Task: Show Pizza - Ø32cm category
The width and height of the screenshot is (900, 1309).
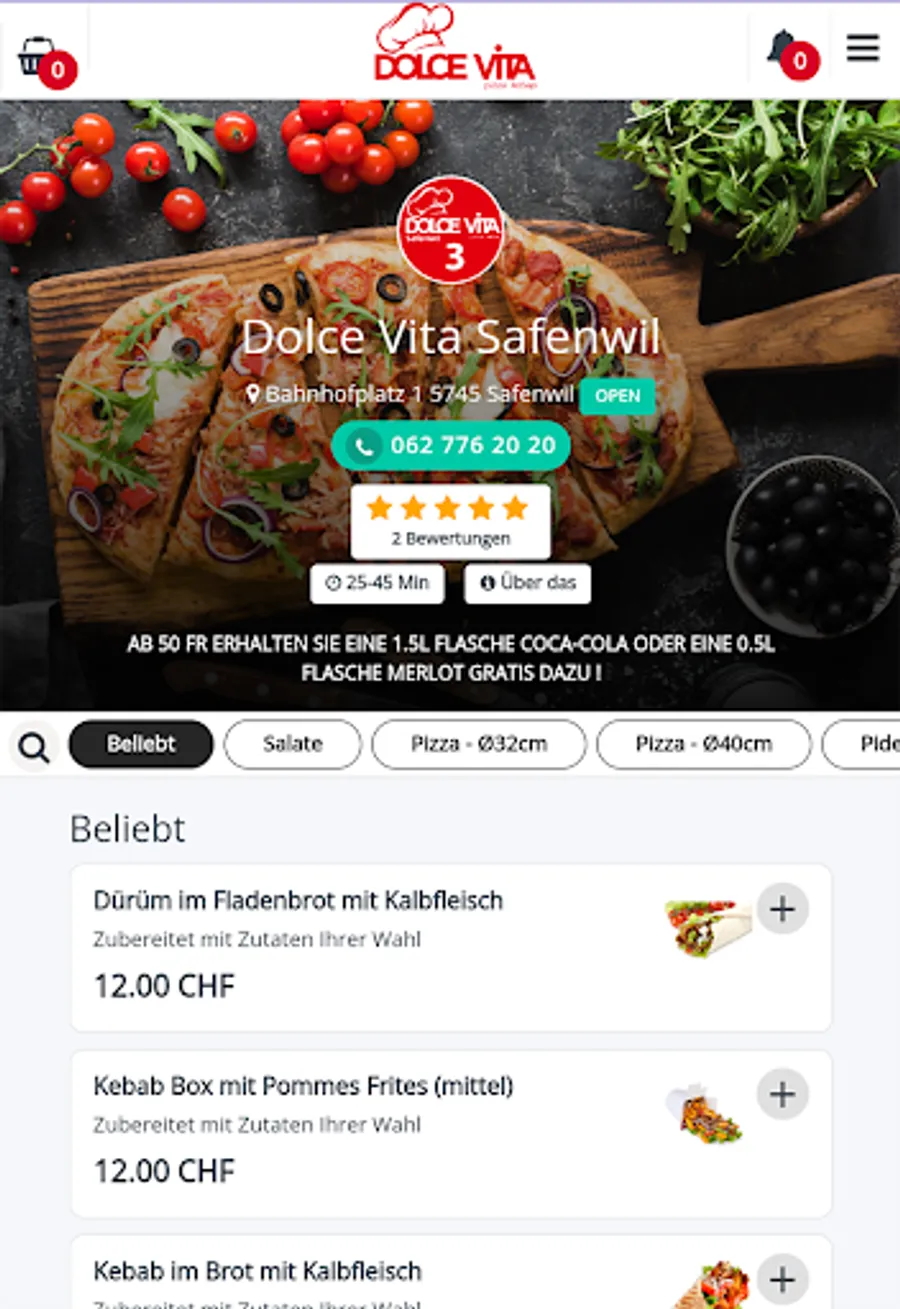Action: tap(479, 744)
